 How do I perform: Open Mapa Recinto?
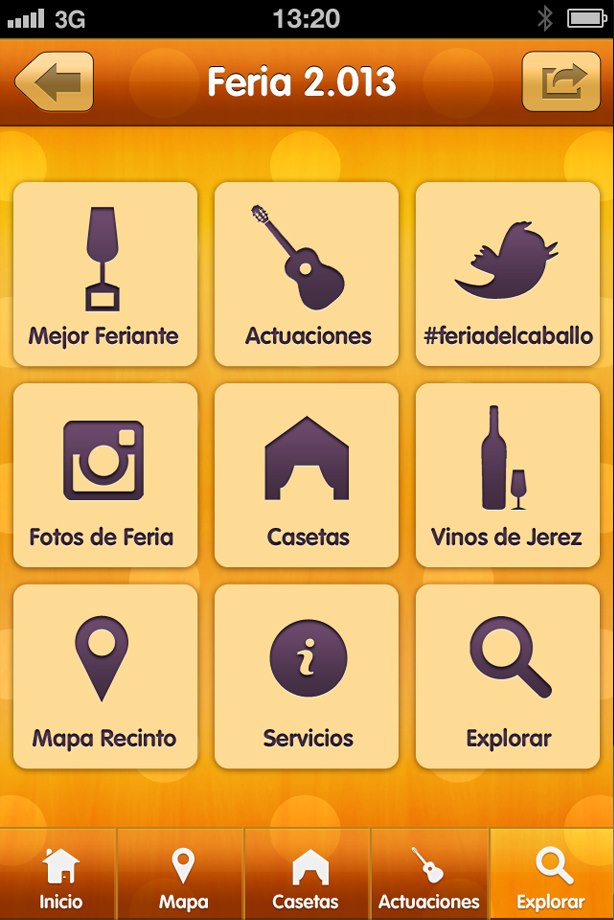click(104, 677)
